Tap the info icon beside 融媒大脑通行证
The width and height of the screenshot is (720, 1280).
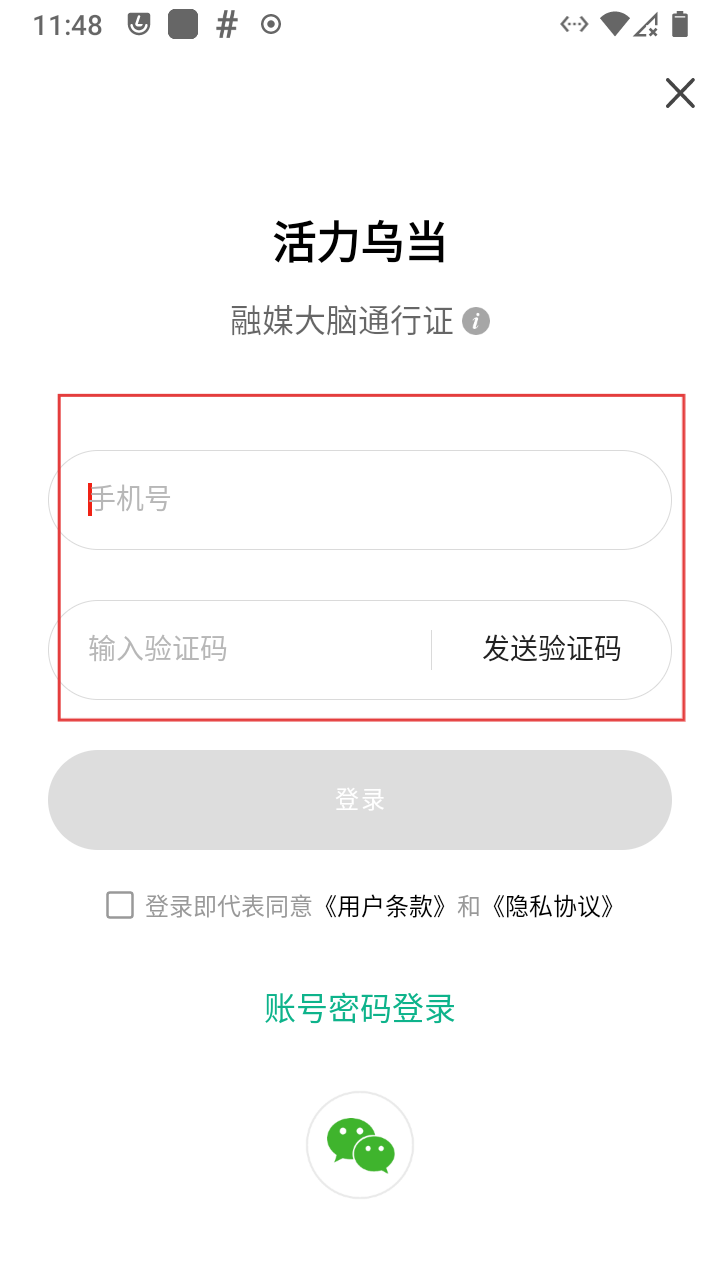point(477,322)
